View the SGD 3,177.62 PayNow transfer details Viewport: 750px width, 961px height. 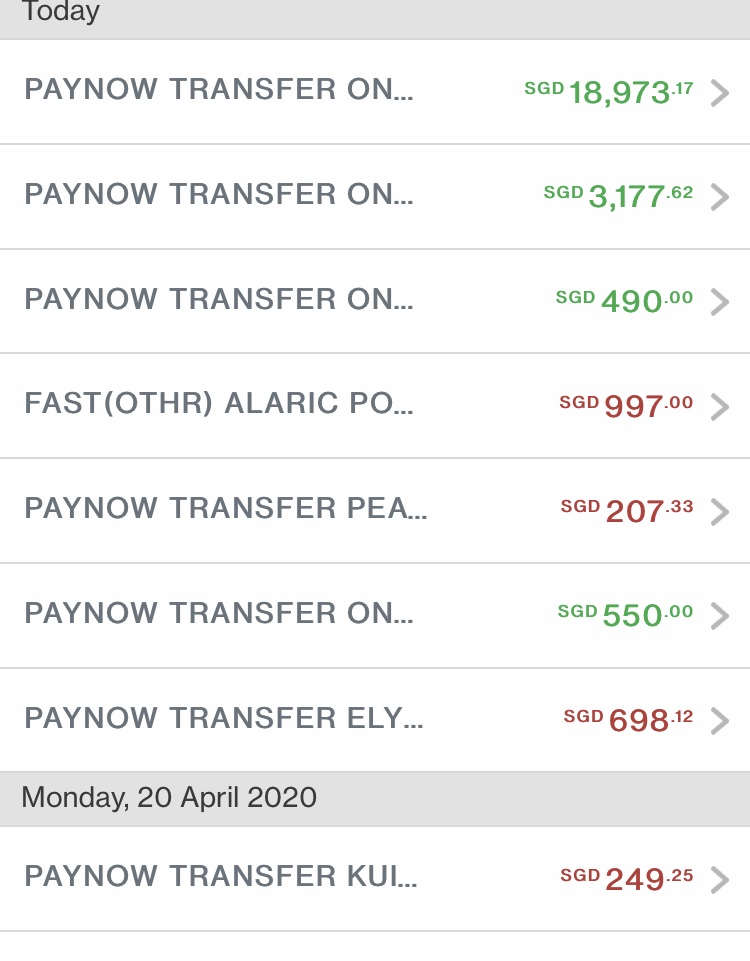(x=375, y=196)
